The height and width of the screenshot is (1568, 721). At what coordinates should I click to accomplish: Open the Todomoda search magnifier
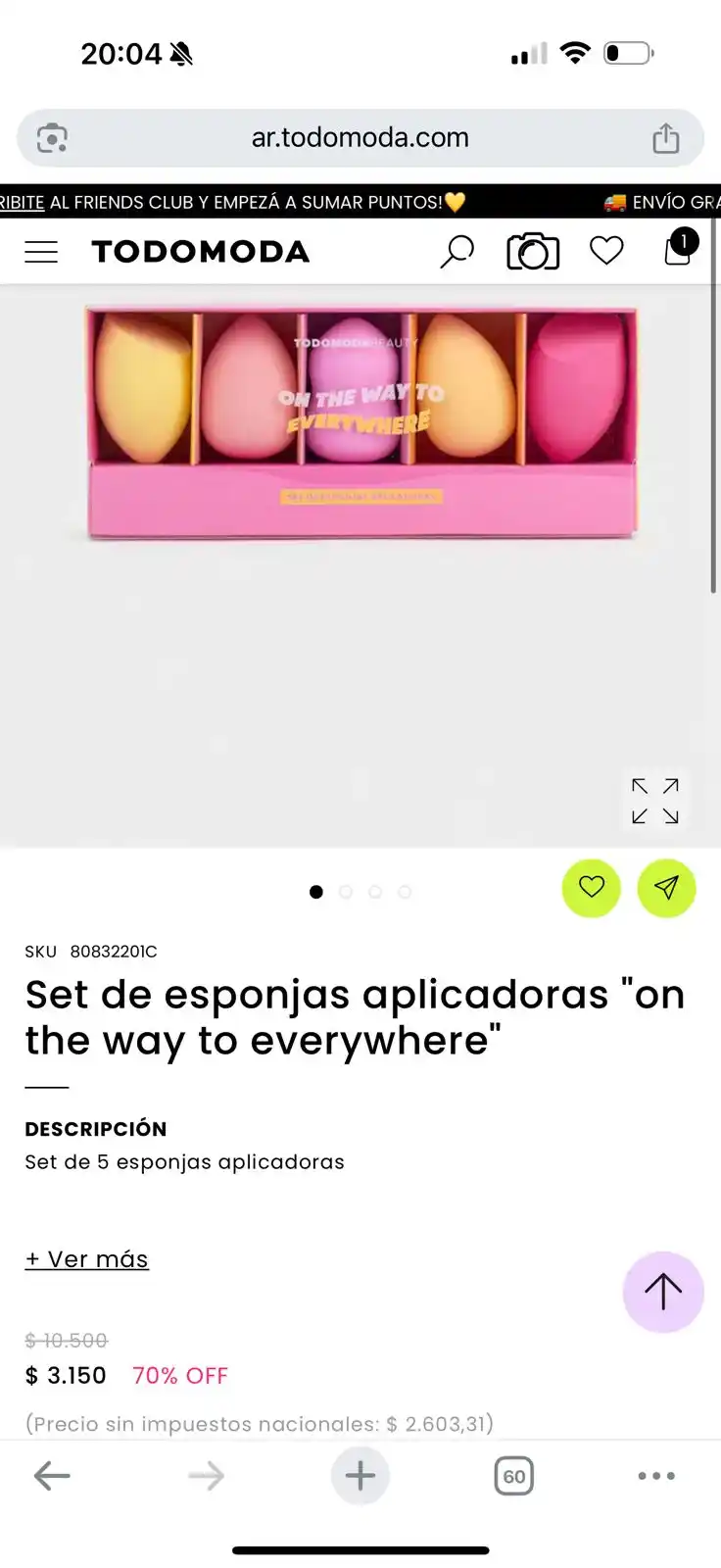(457, 252)
